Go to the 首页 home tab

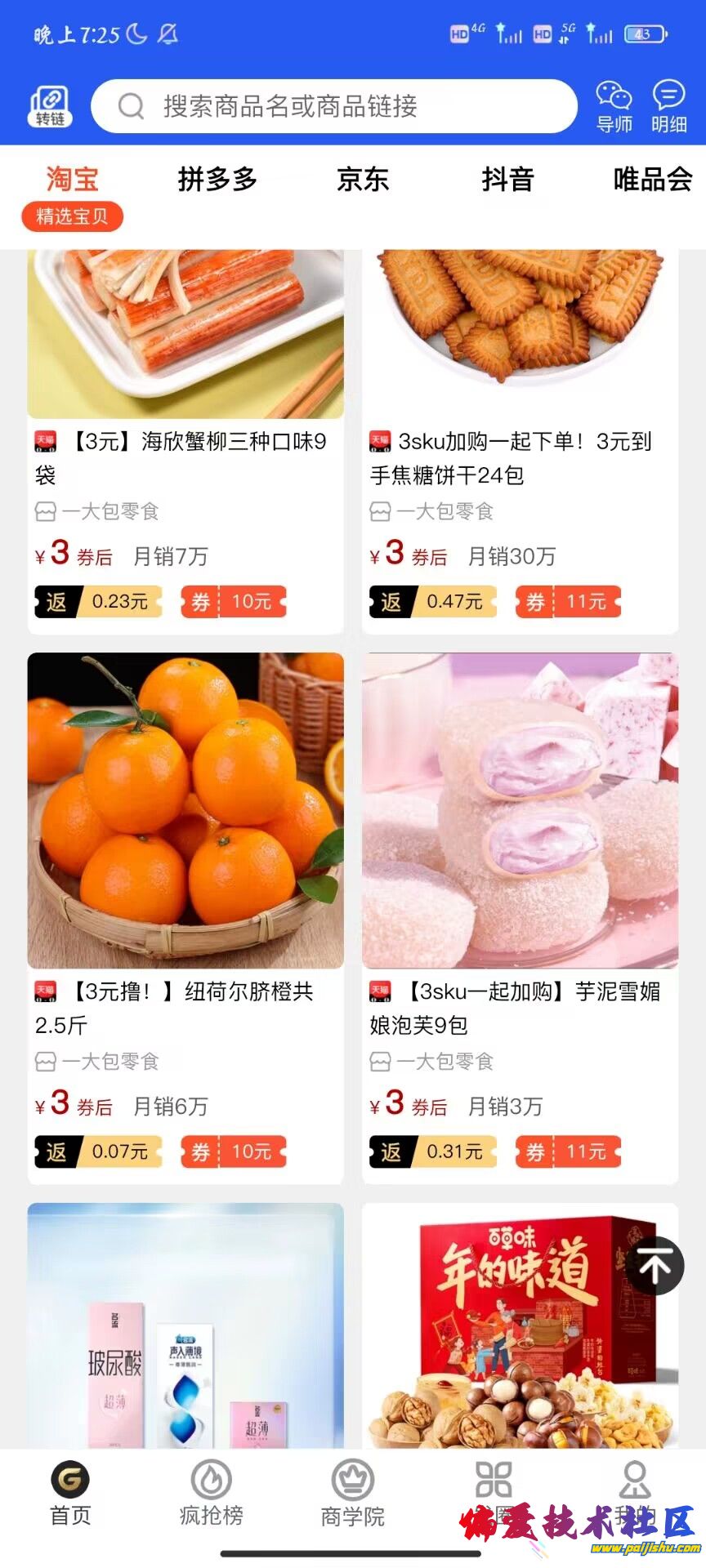click(70, 1495)
